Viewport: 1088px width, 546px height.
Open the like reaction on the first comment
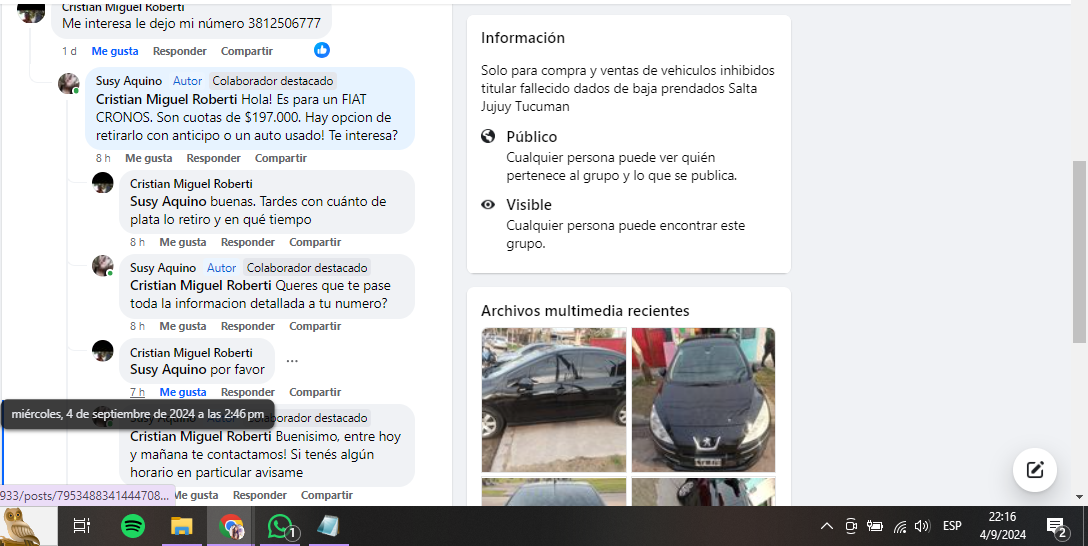point(322,50)
